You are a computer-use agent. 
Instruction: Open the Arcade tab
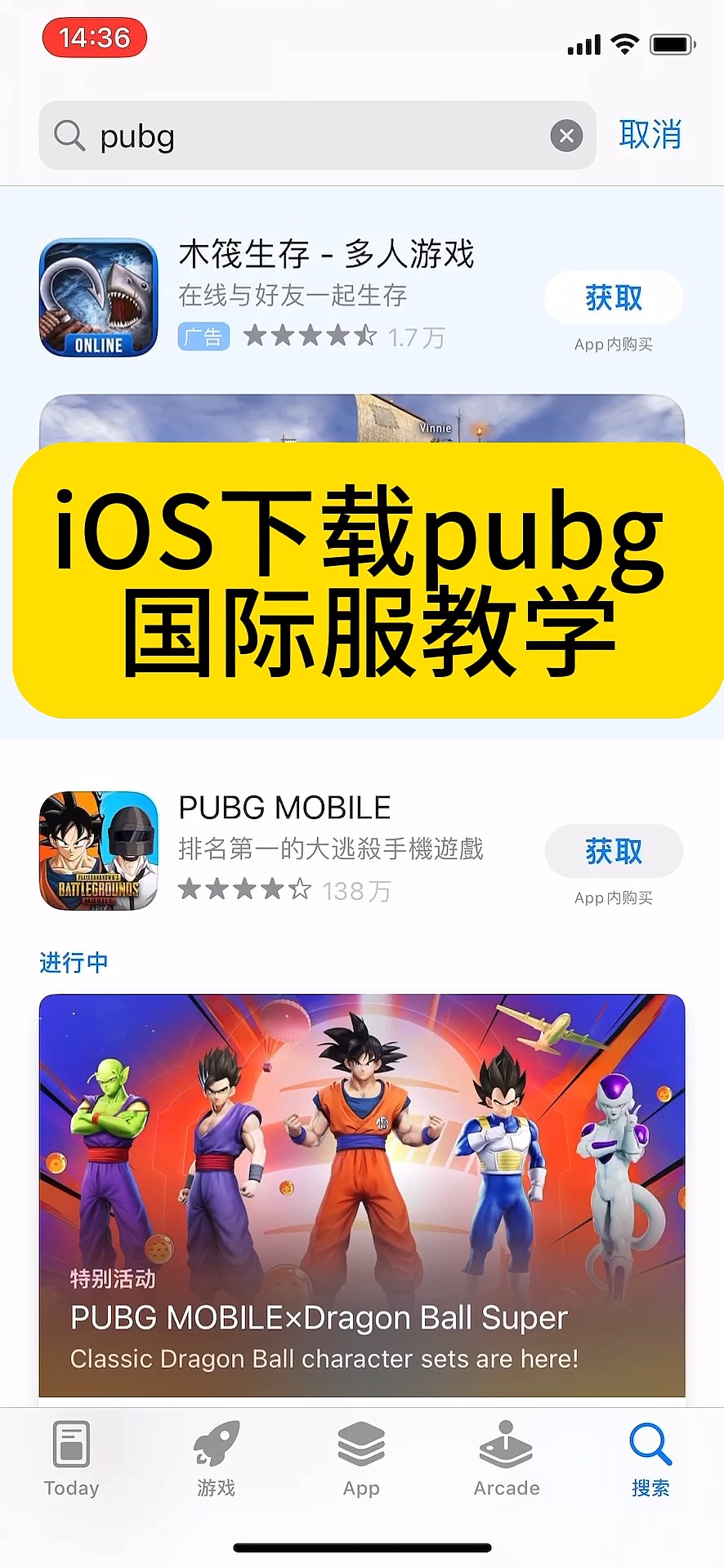[507, 1459]
